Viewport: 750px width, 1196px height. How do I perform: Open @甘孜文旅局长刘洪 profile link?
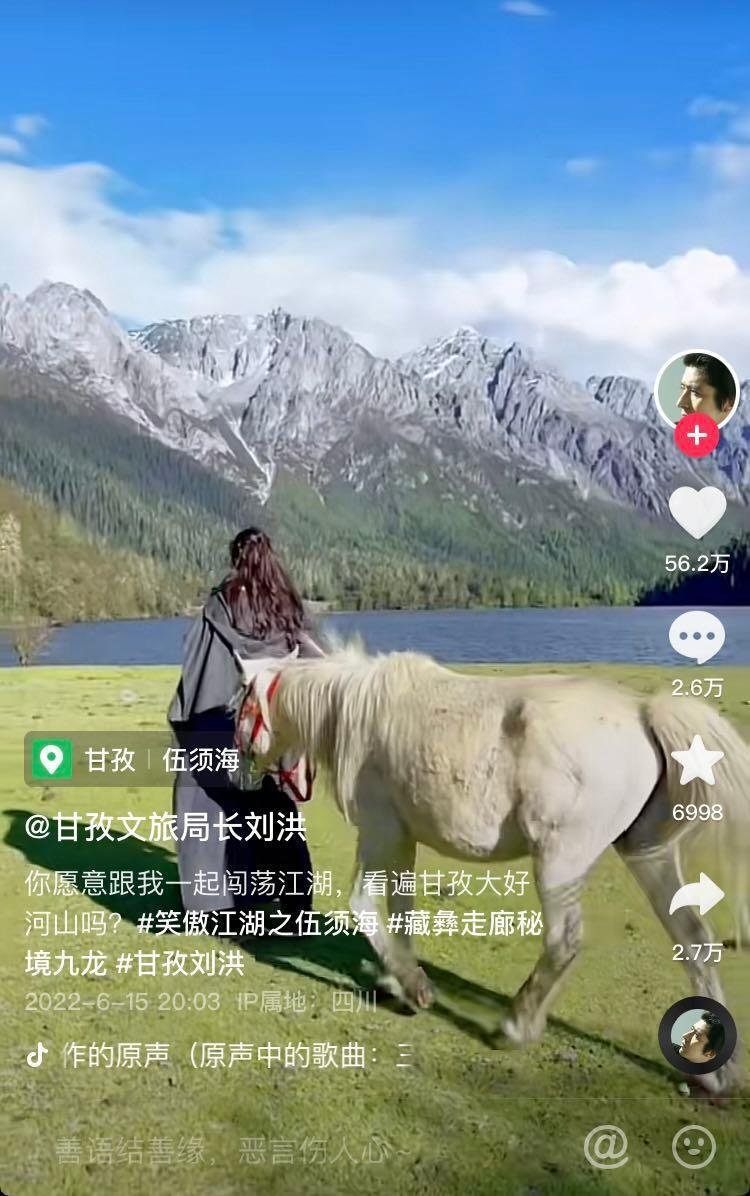click(165, 828)
